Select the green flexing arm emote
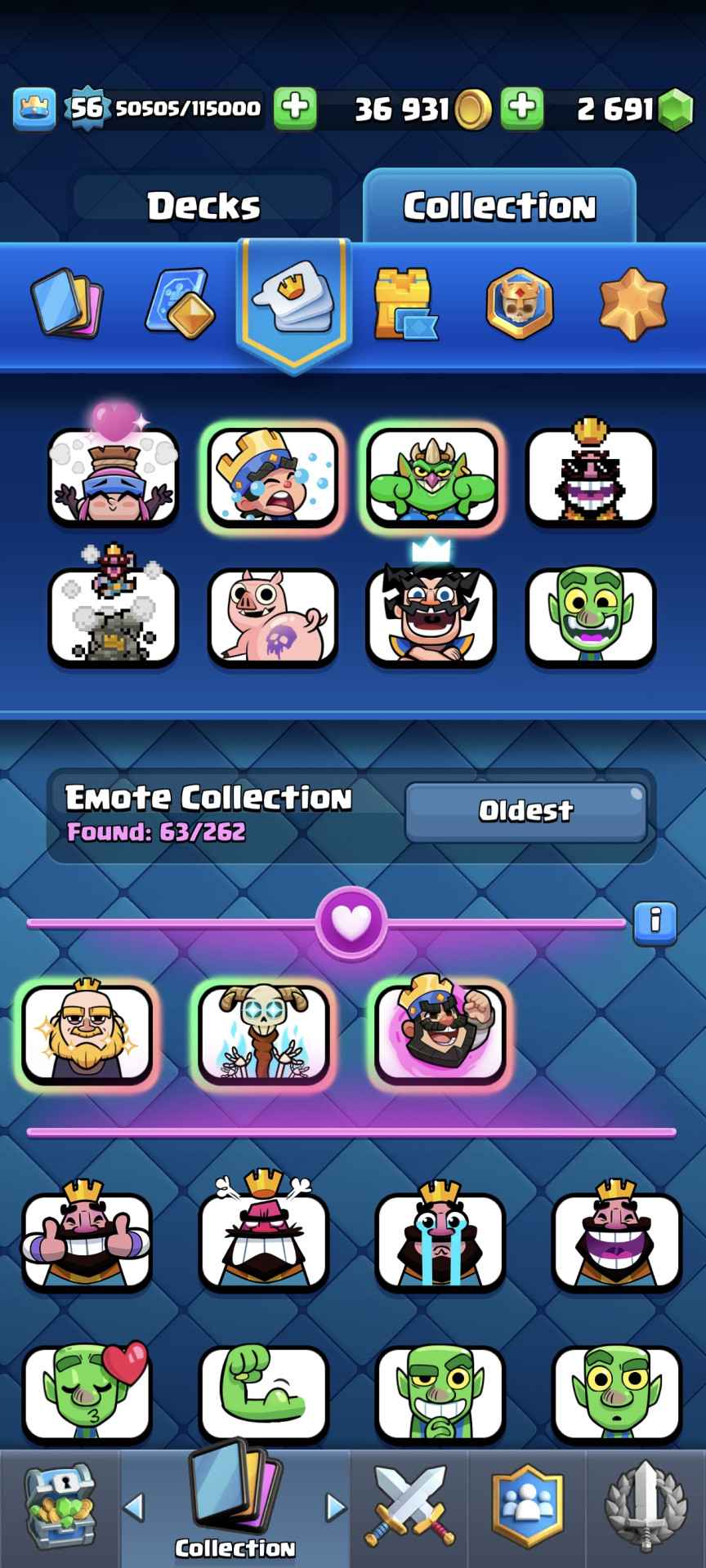This screenshot has height=1568, width=706. coord(263,1392)
